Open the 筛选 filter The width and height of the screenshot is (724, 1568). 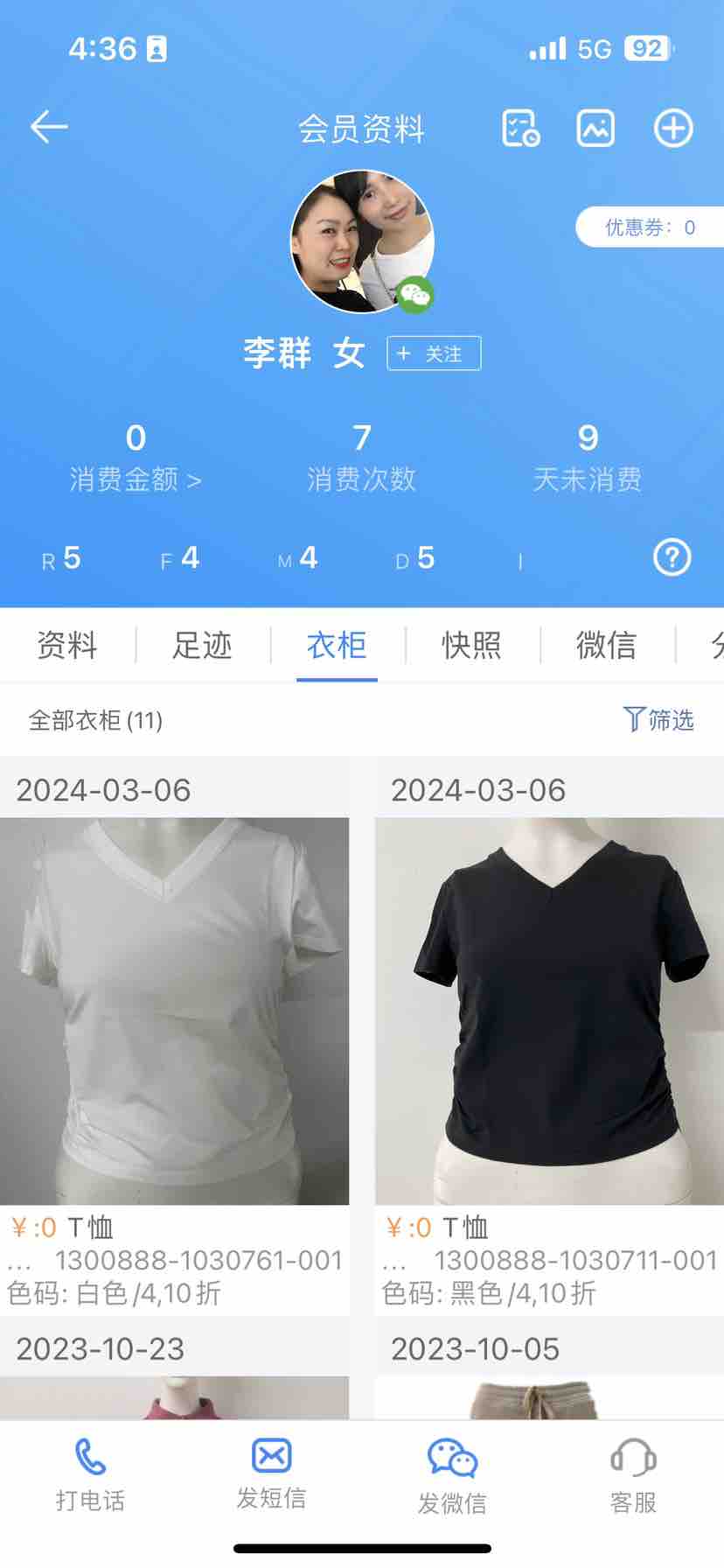click(x=658, y=720)
